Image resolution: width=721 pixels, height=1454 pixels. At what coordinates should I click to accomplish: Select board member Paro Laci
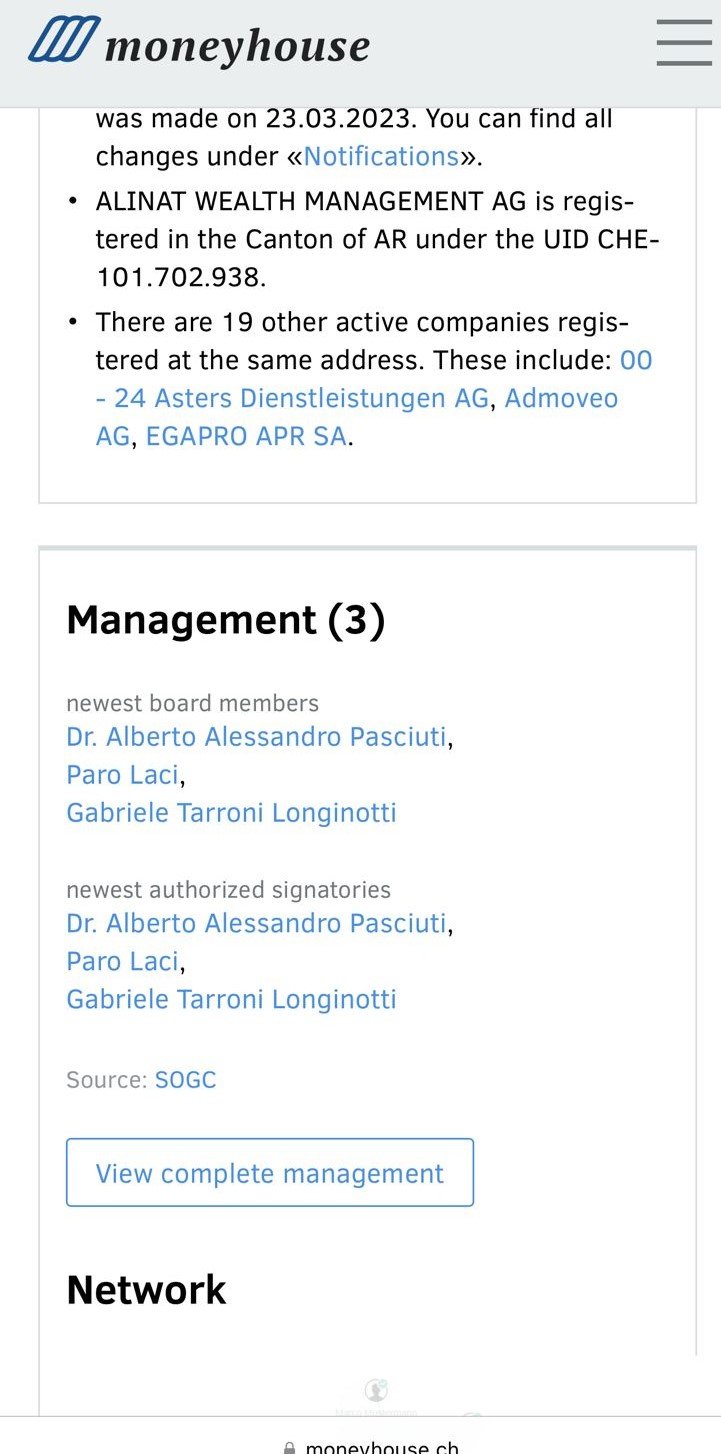[x=122, y=775]
